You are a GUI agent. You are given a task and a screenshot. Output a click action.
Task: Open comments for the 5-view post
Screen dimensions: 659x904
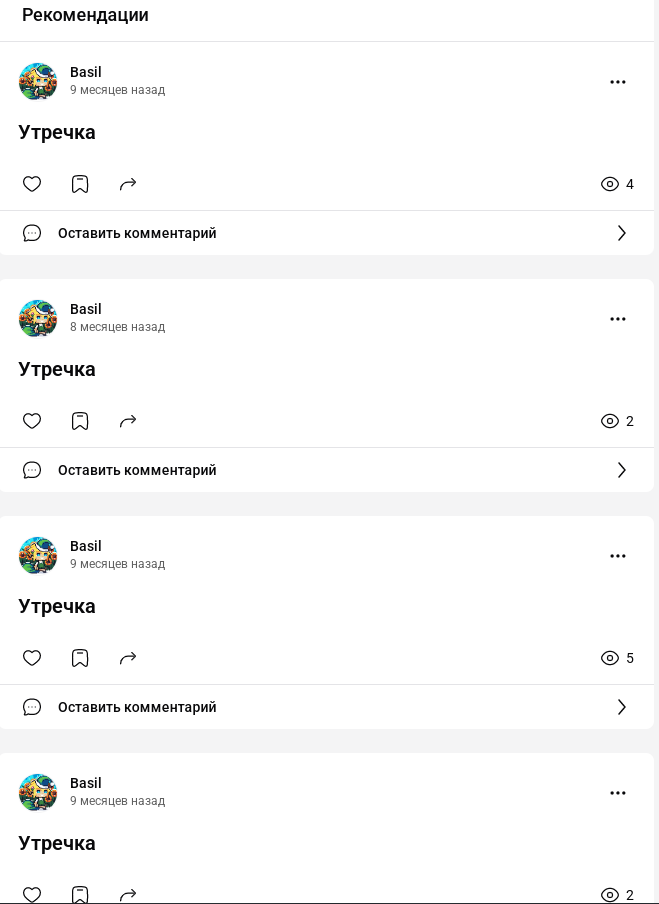point(137,707)
